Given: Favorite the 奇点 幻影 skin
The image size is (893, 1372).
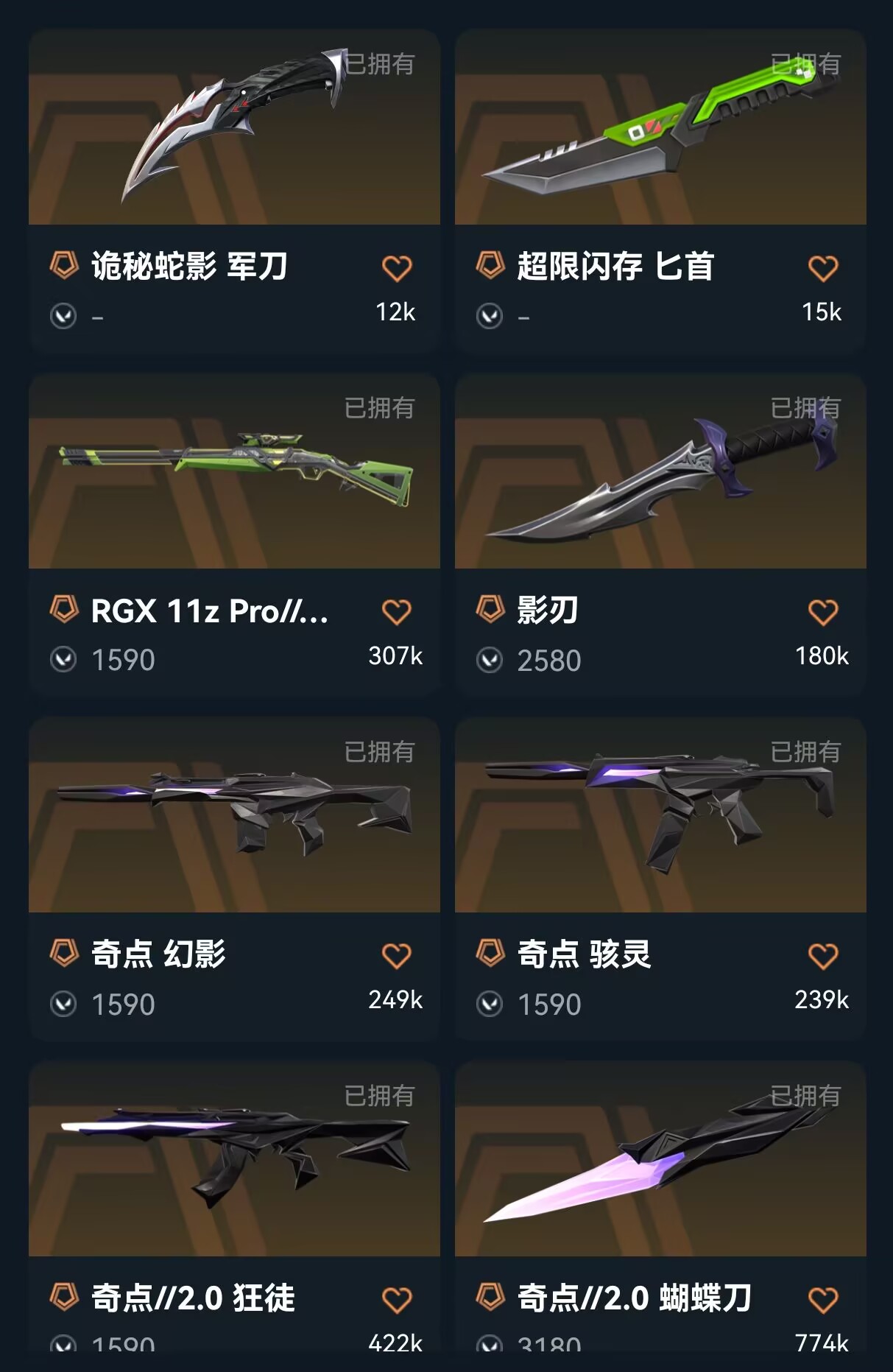Looking at the screenshot, I should tap(397, 957).
